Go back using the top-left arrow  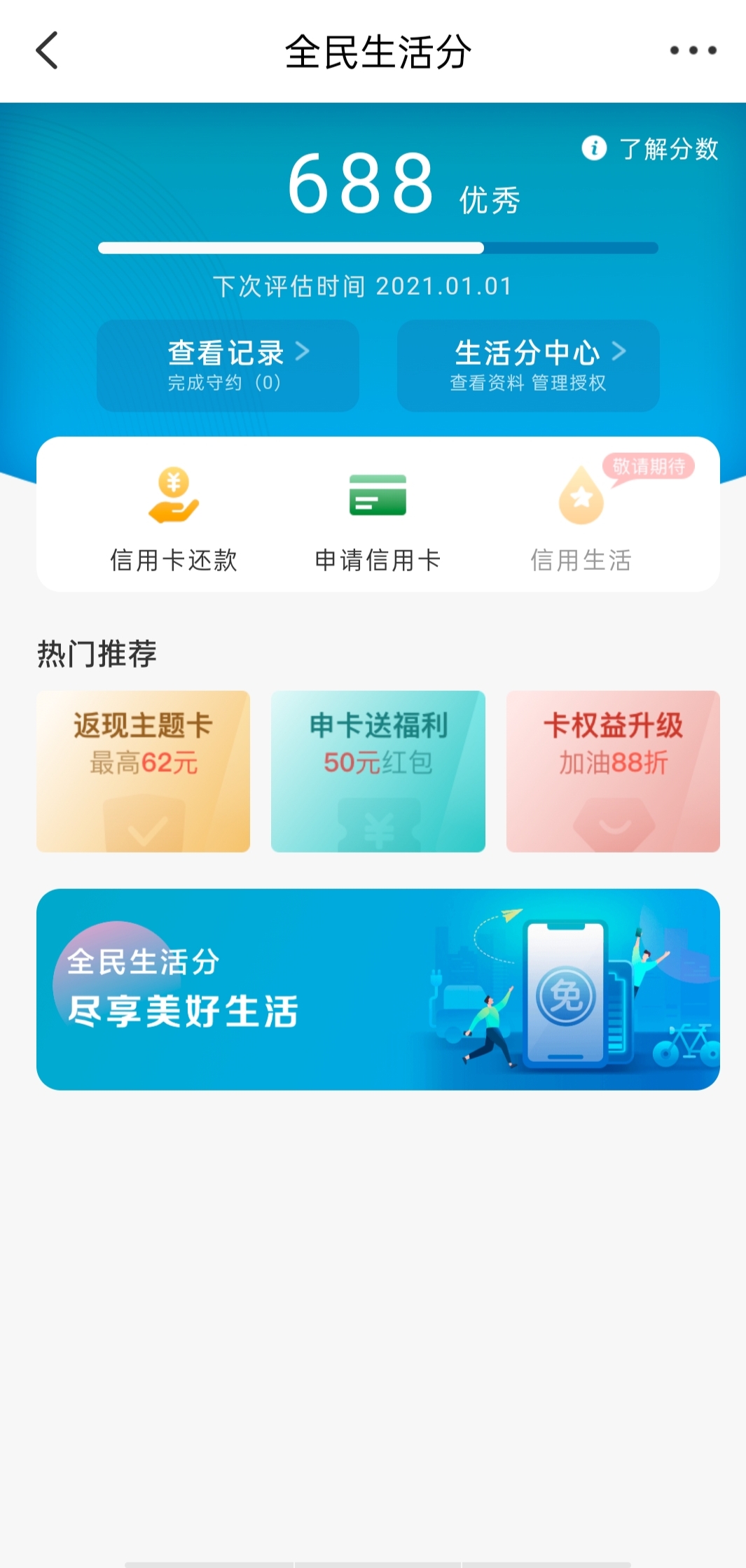click(47, 50)
